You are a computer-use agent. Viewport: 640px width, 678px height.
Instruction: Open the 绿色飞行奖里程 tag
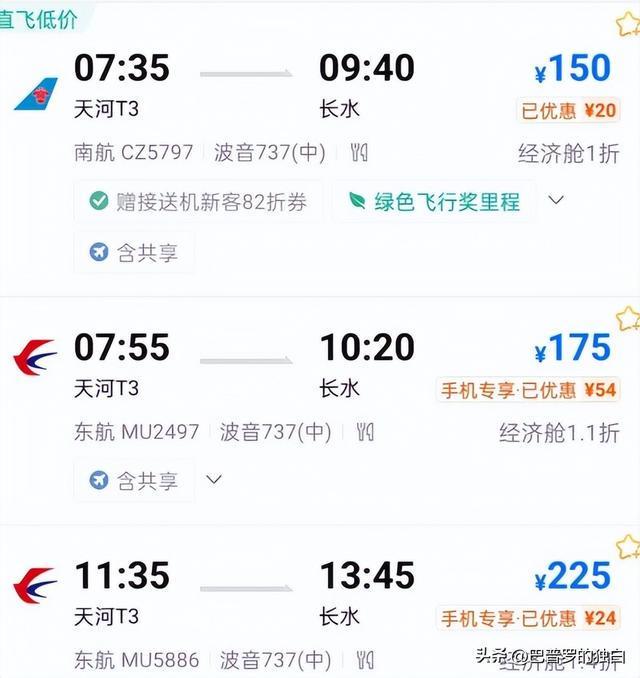coord(435,202)
